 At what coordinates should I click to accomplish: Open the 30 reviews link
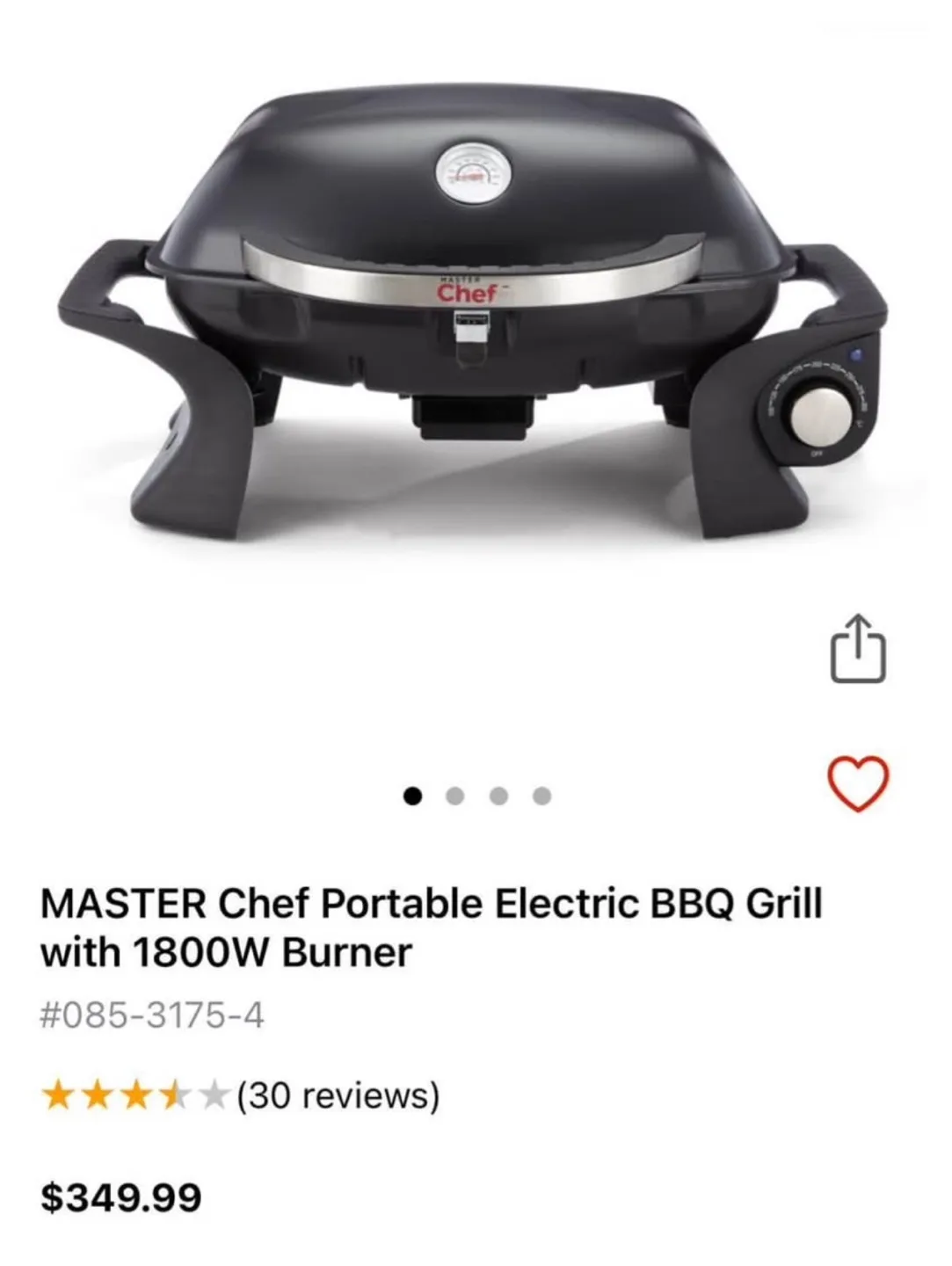pyautogui.click(x=337, y=1093)
